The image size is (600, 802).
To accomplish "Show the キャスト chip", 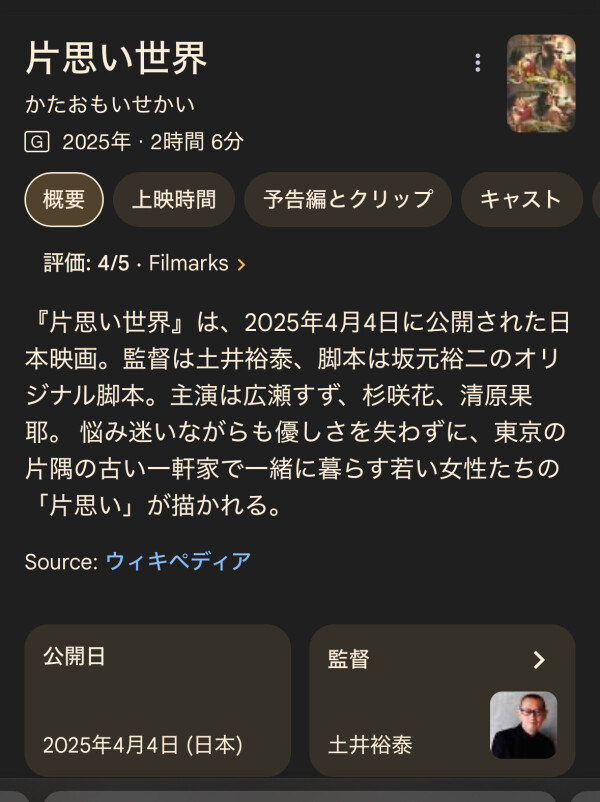I will click(x=521, y=199).
